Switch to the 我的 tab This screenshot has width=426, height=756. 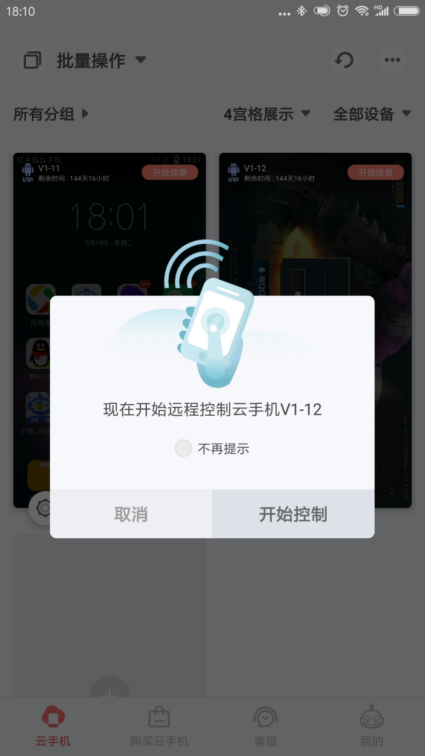[x=372, y=727]
